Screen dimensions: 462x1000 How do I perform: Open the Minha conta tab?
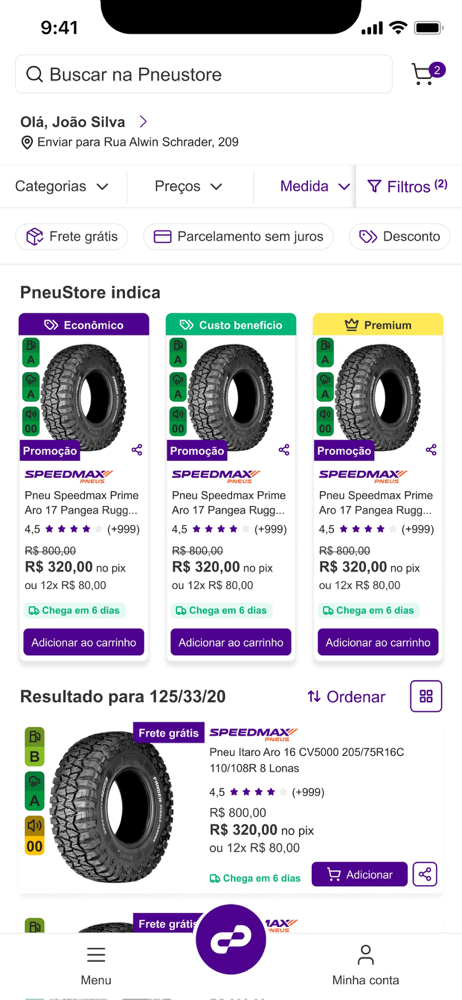click(x=366, y=966)
